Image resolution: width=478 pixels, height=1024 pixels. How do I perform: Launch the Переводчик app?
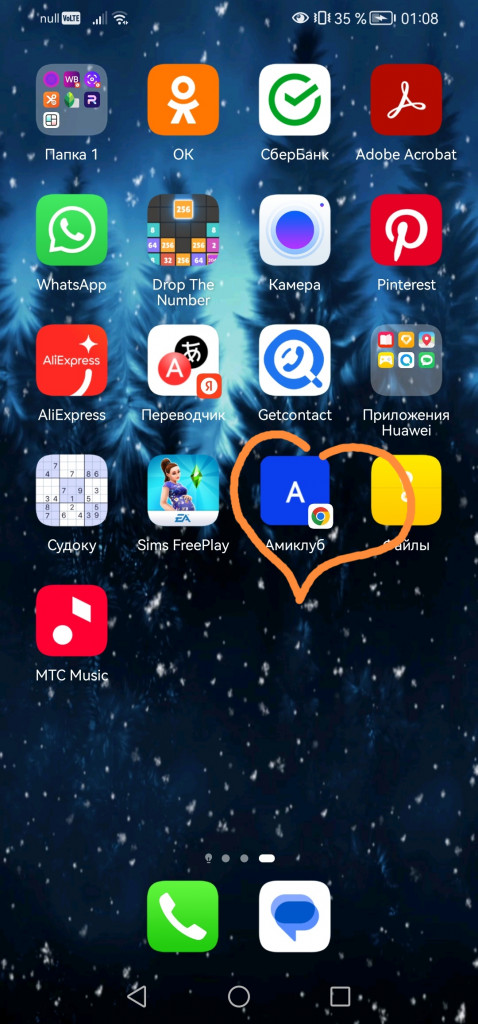coord(183,360)
